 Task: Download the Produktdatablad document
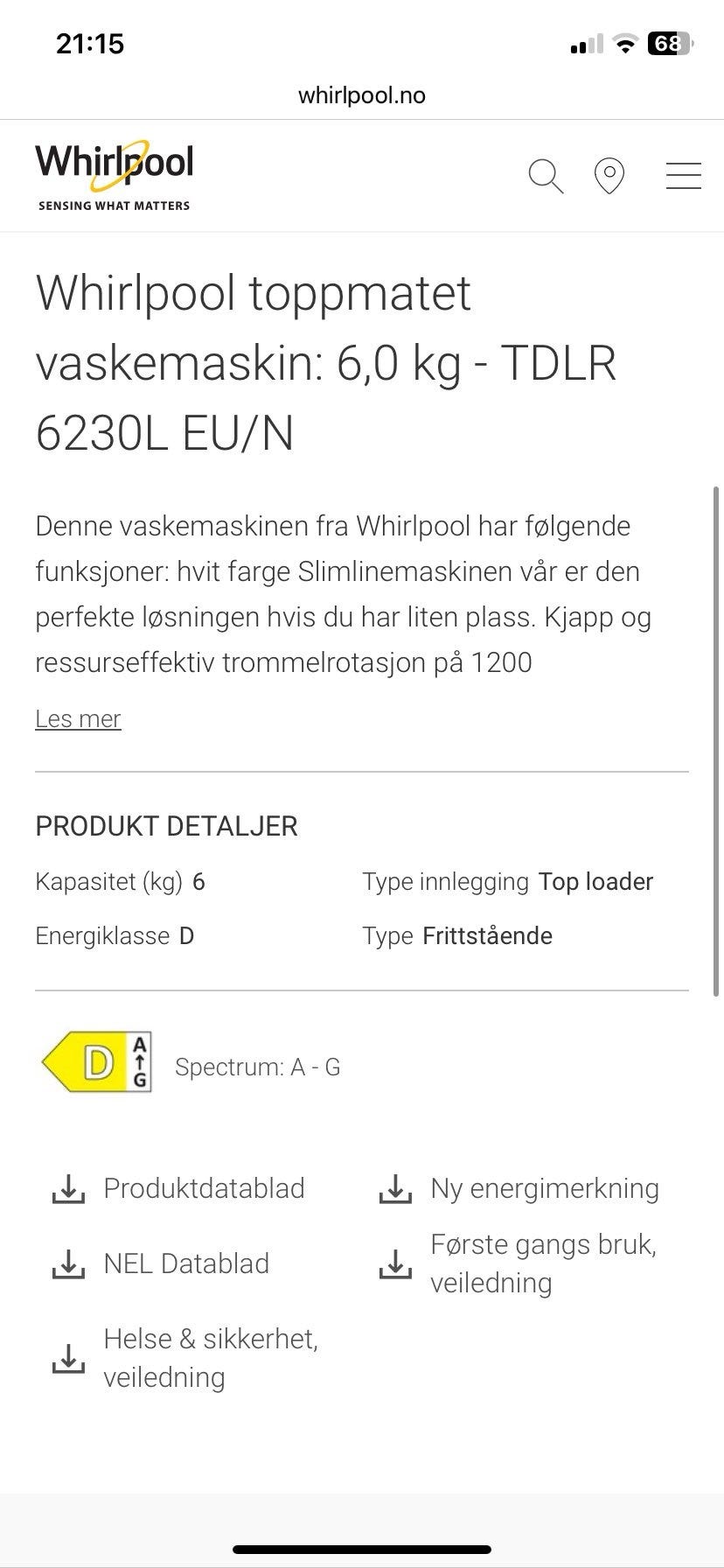pos(204,1188)
